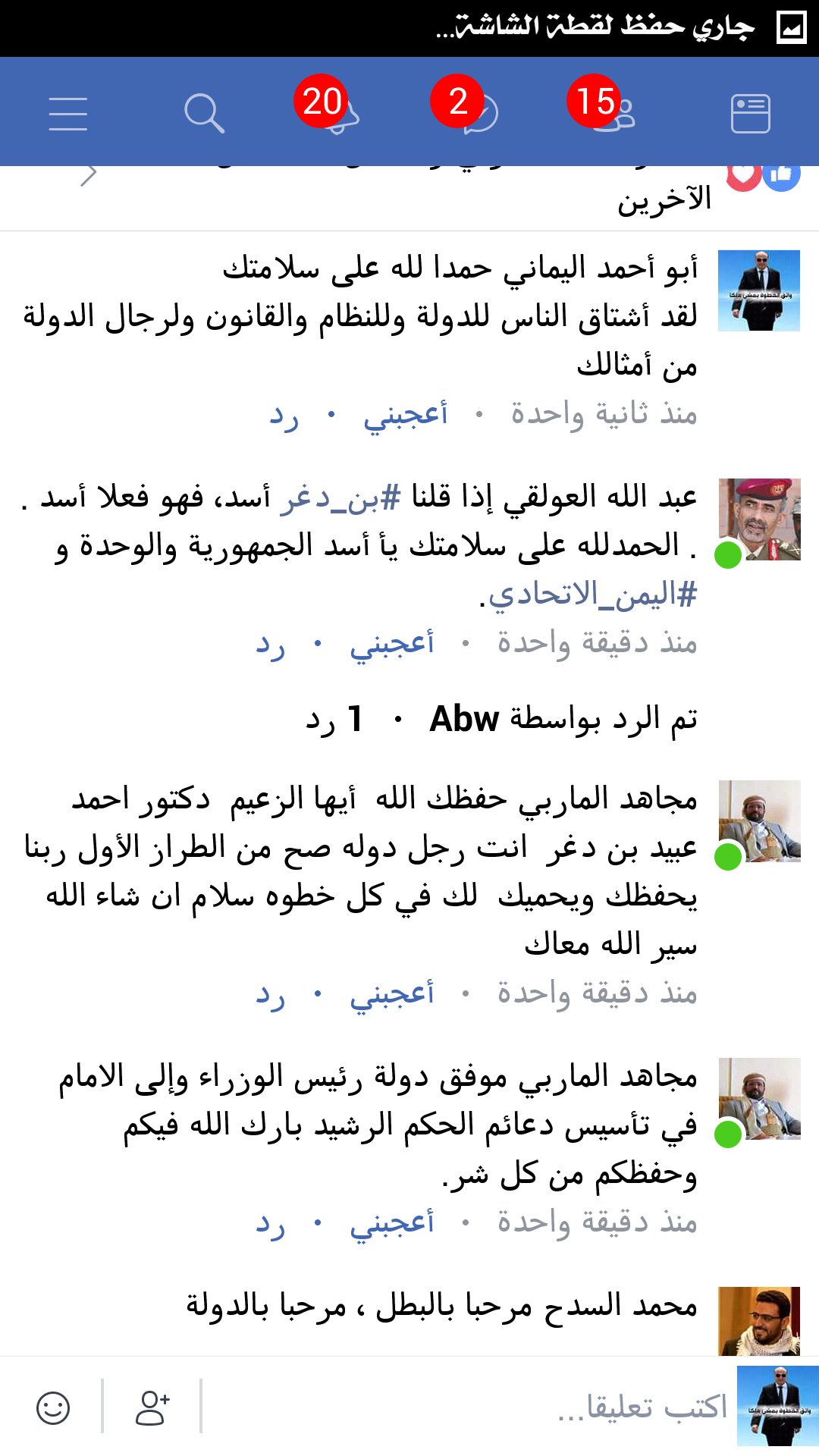Like عبد الله العولقي's comment
This screenshot has width=819, height=1456.
tap(392, 644)
